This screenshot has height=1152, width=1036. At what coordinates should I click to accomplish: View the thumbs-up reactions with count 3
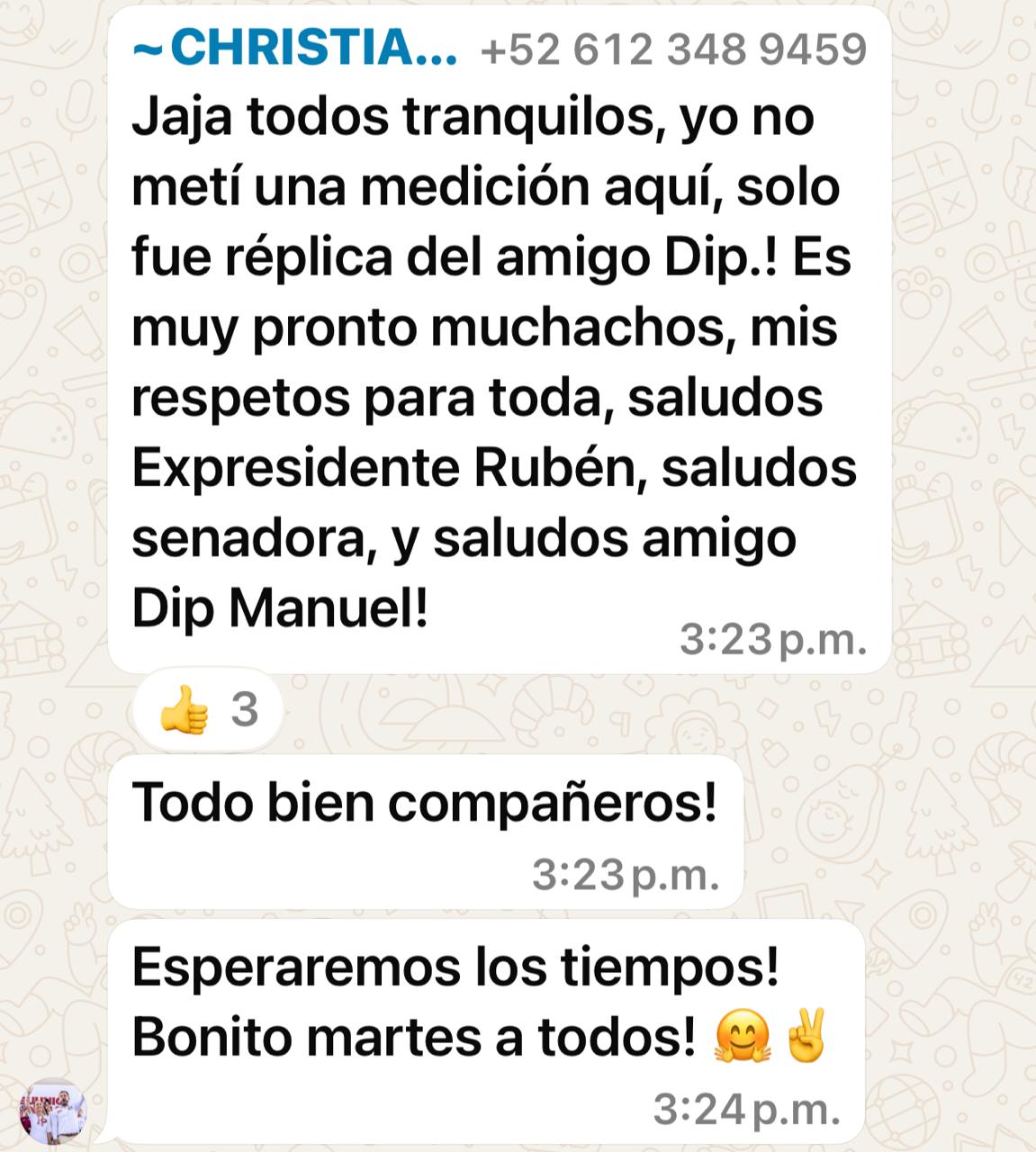click(x=209, y=710)
